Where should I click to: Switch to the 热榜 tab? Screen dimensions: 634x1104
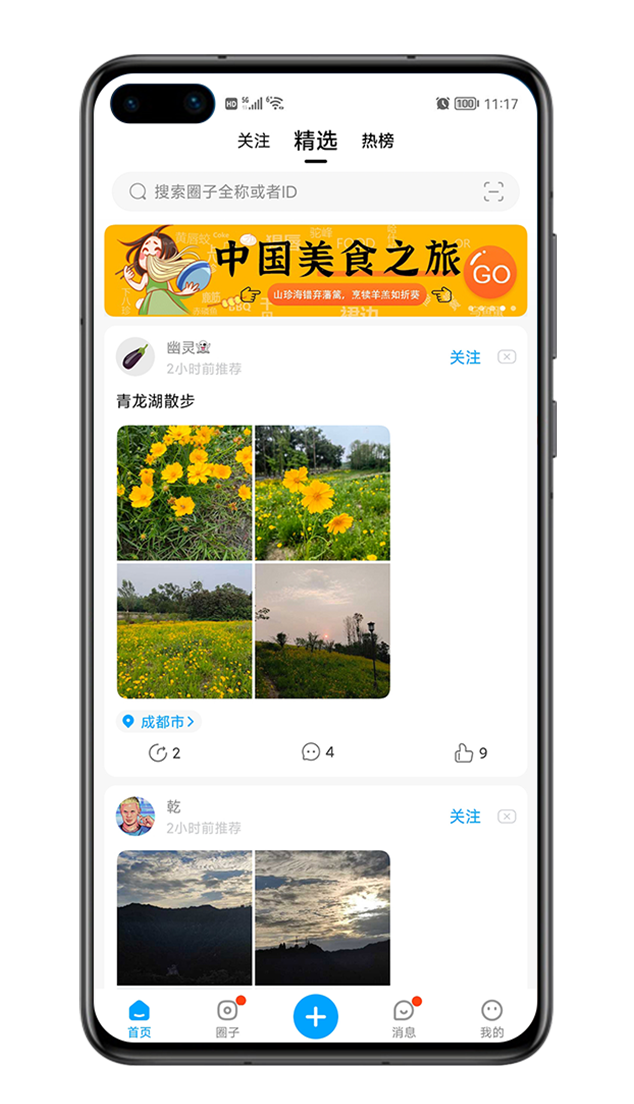[x=377, y=141]
